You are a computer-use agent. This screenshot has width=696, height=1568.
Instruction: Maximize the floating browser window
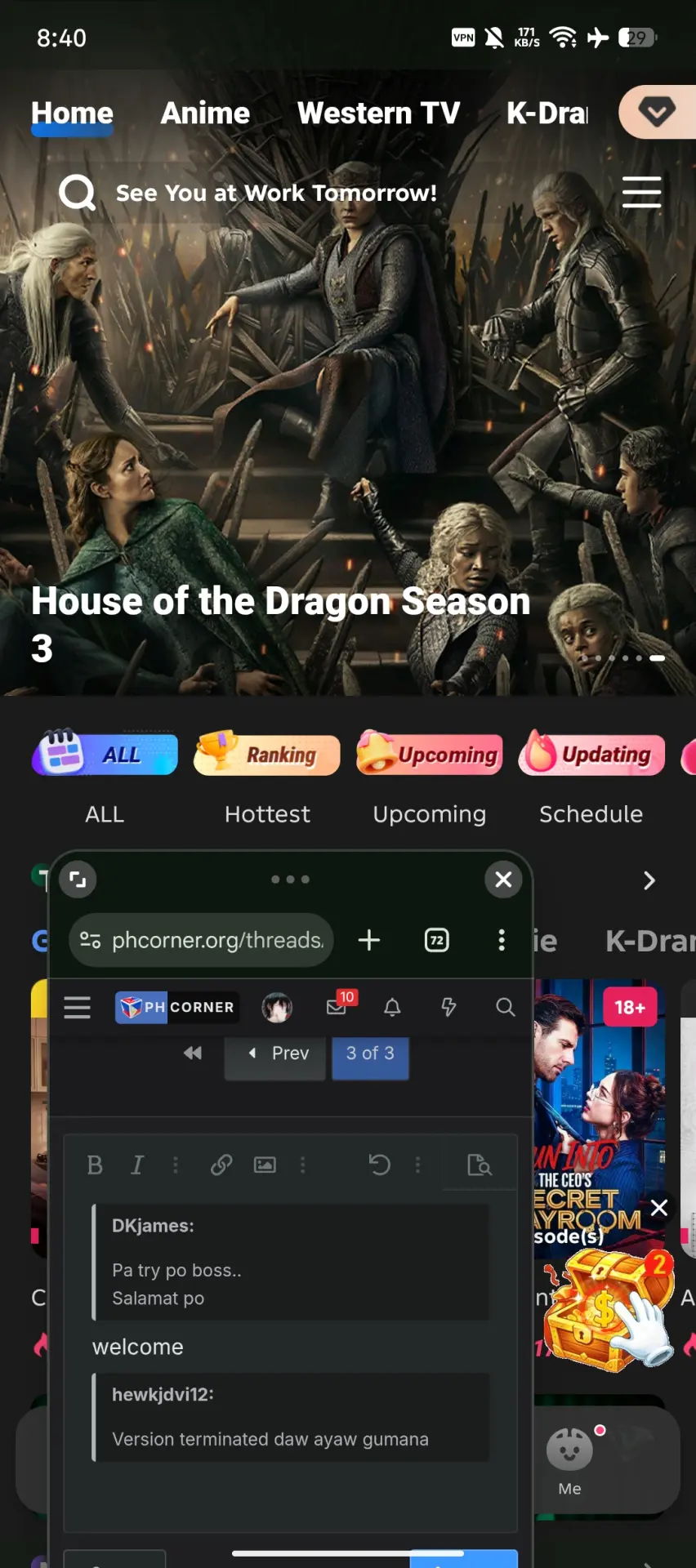78,880
